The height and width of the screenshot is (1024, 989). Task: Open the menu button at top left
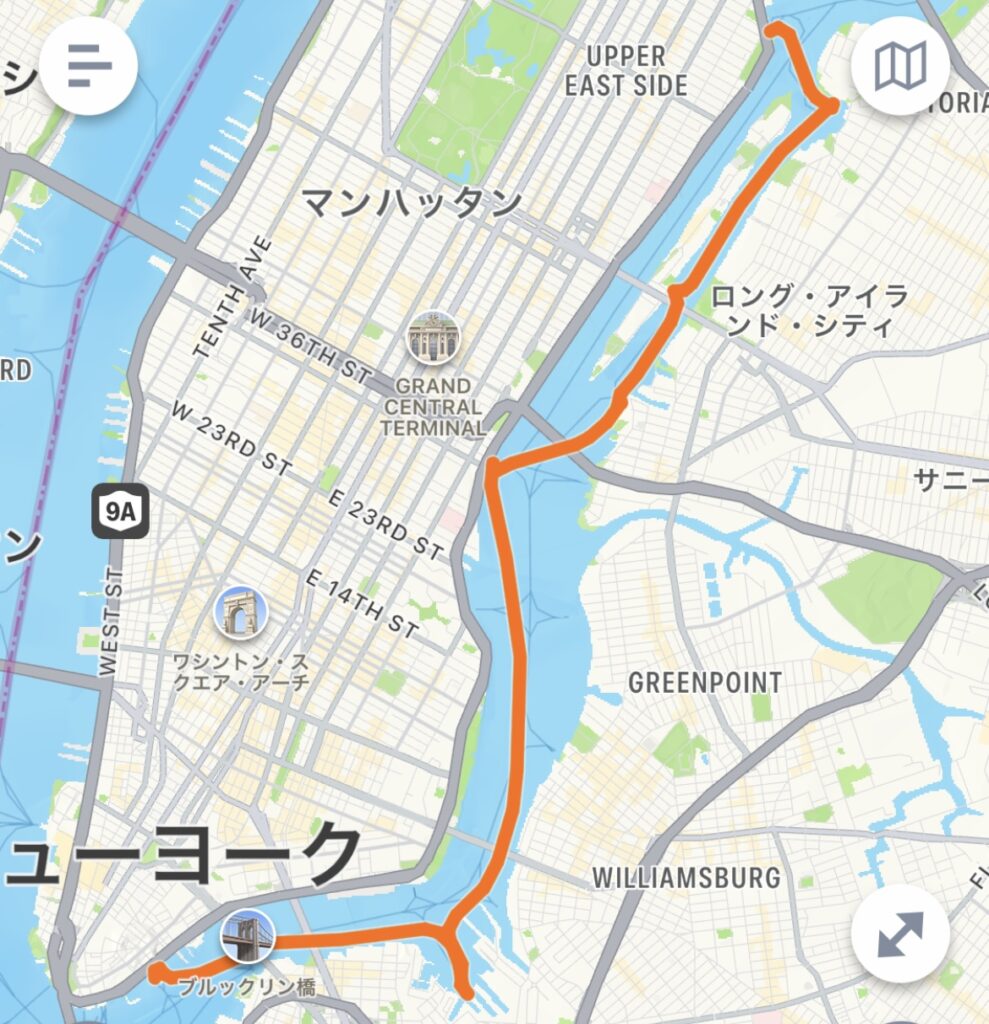click(x=88, y=66)
